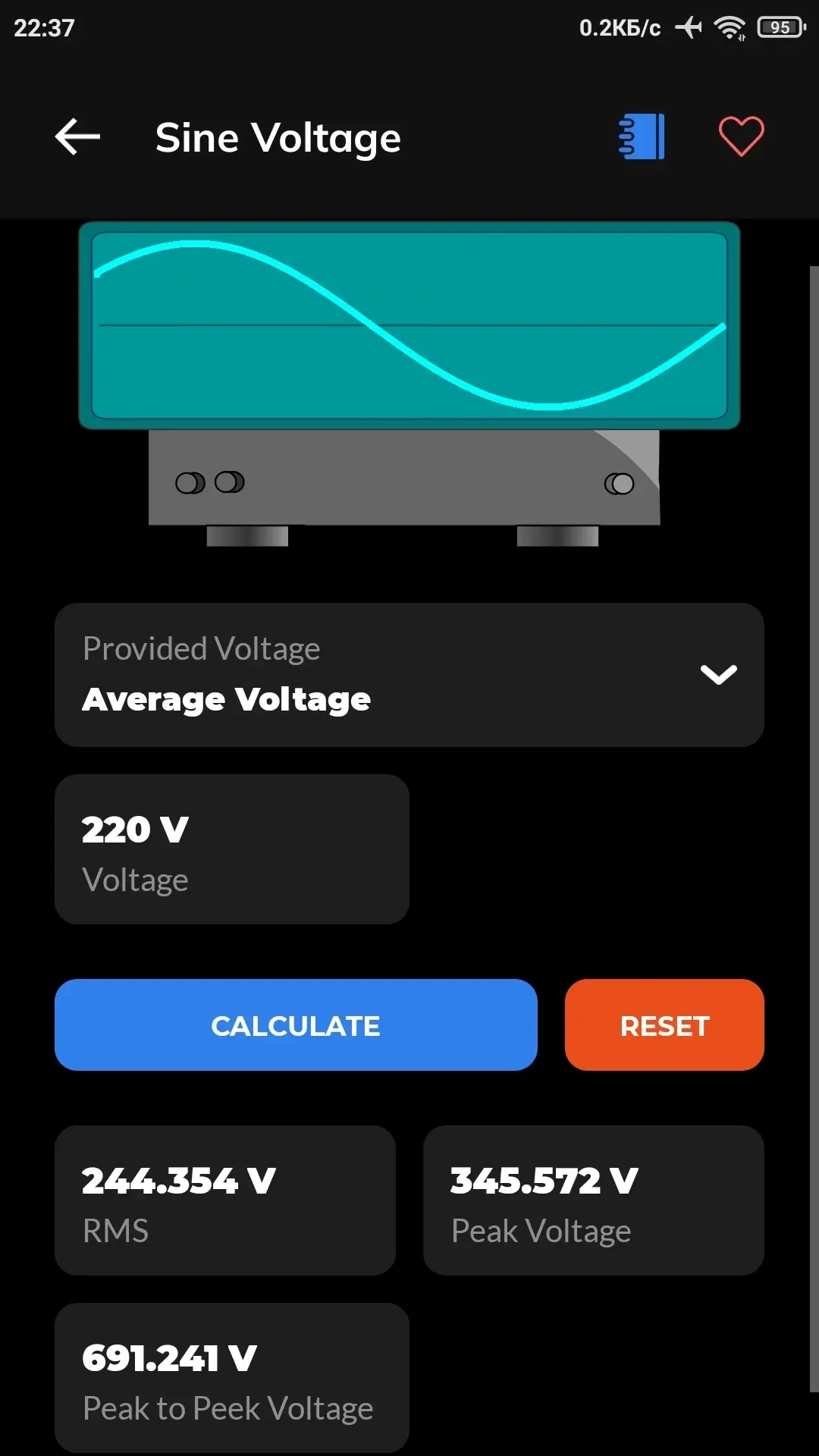Reset the calculator inputs

[x=664, y=1025]
